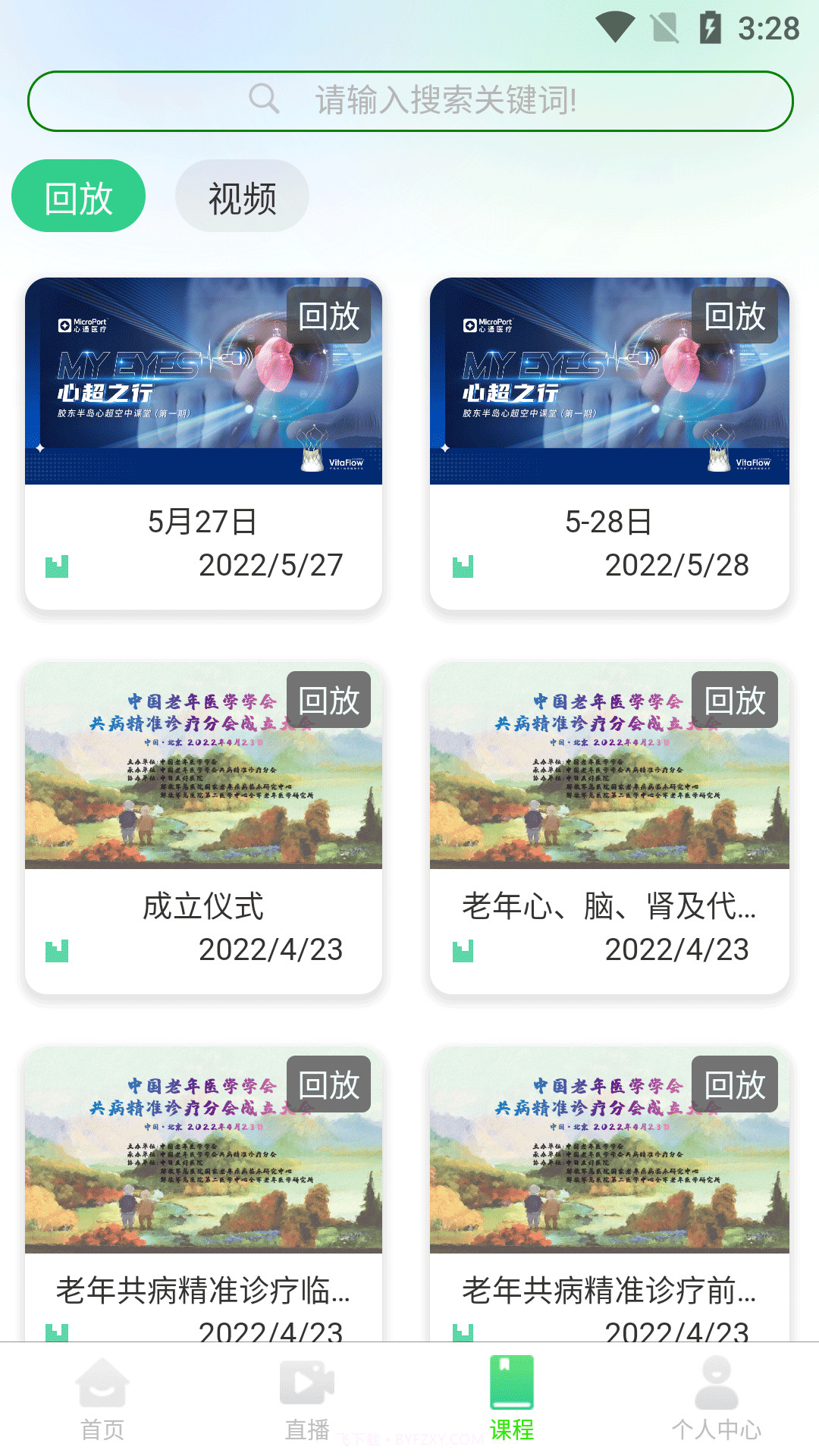Switch to the 视频 filter toggle

pyautogui.click(x=241, y=196)
